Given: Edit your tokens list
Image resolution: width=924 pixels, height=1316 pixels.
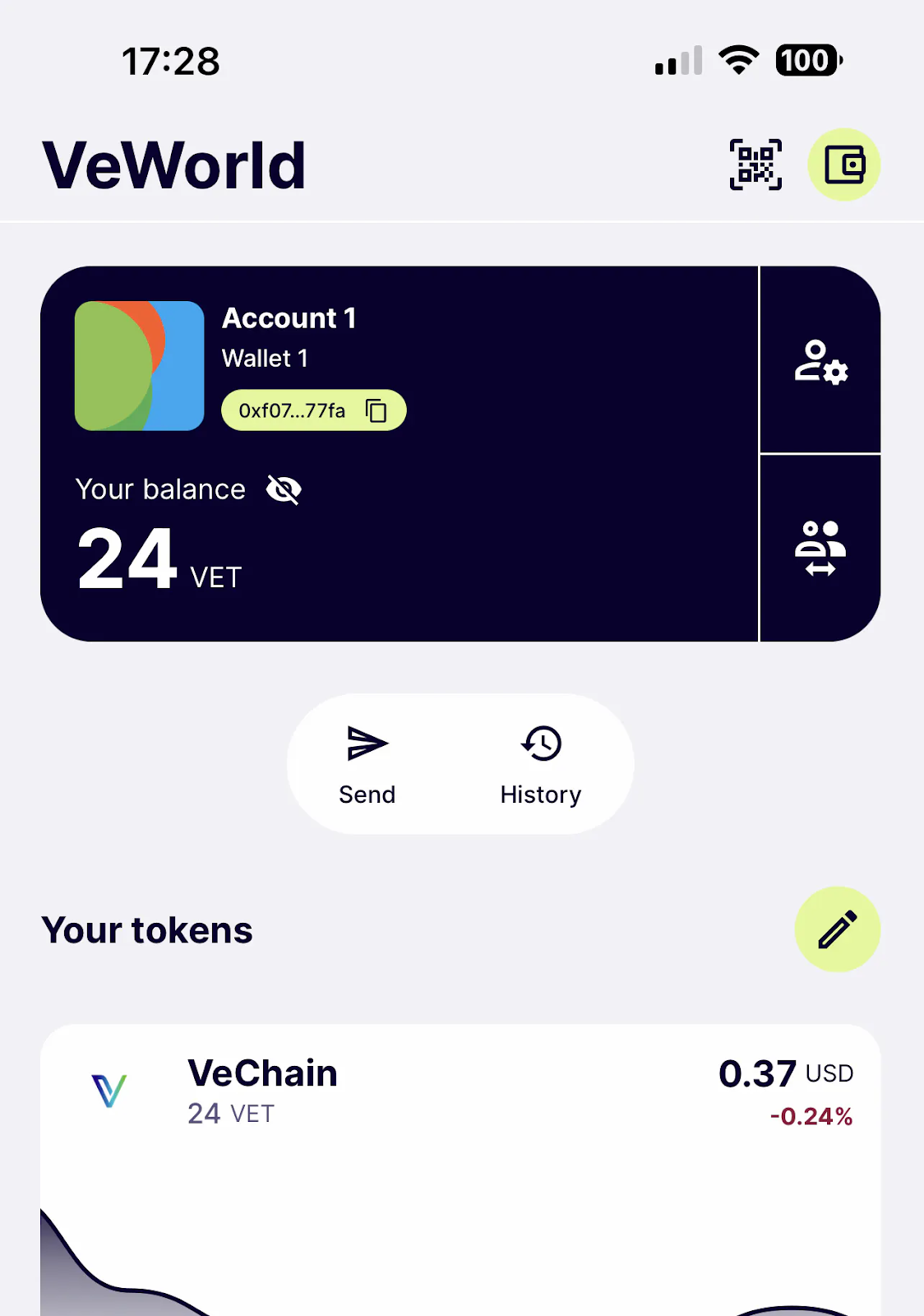Looking at the screenshot, I should (837, 929).
